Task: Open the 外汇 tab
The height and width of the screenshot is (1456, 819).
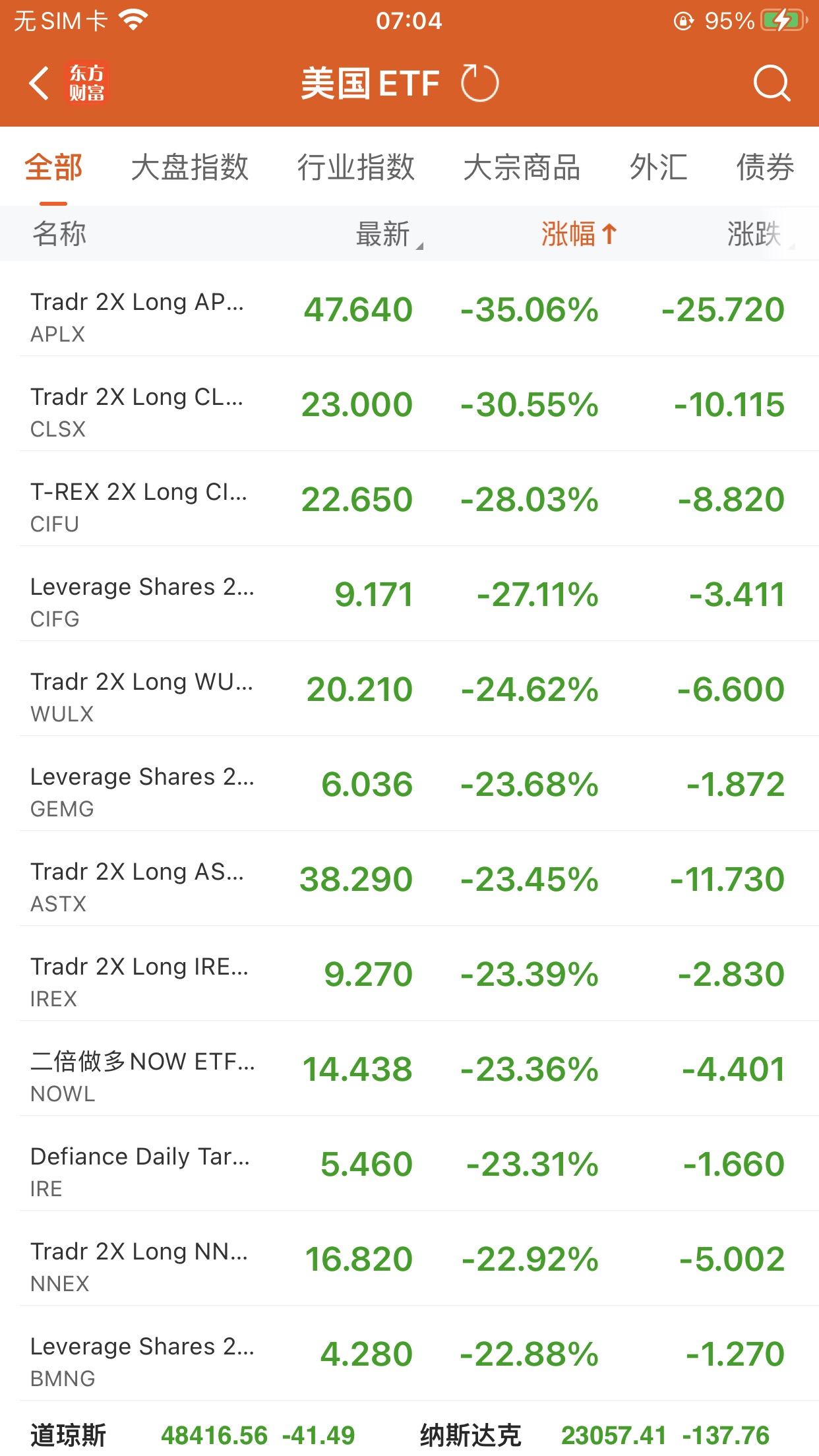Action: (x=658, y=167)
